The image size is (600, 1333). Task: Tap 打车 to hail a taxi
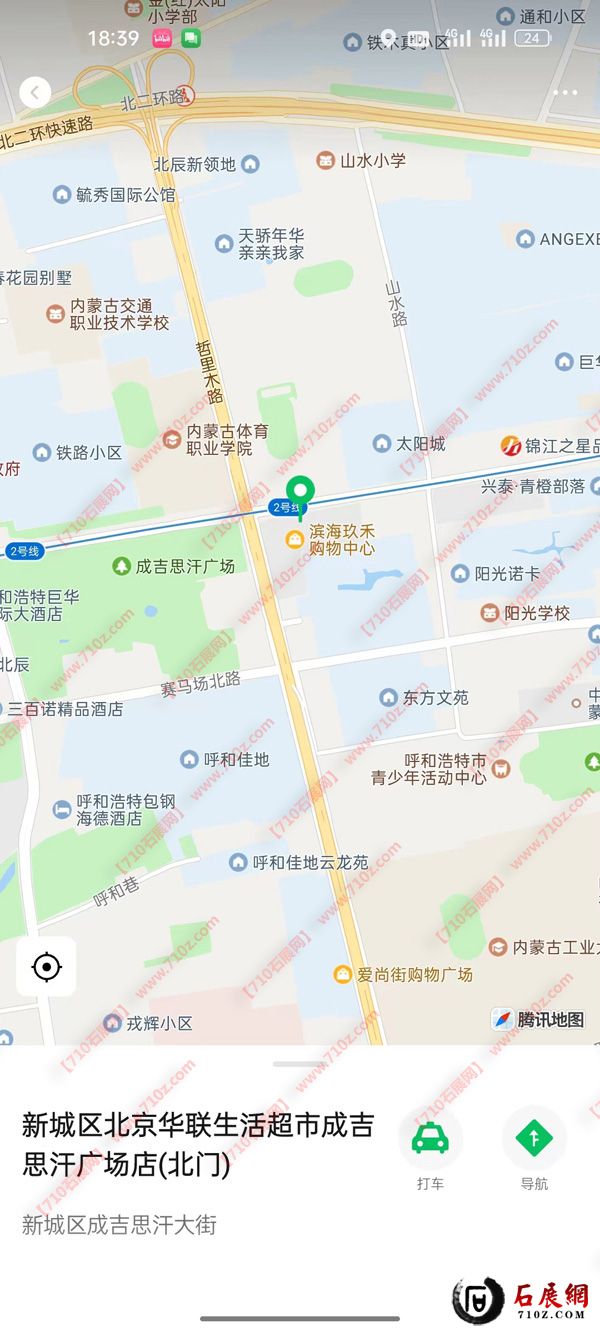pos(430,1139)
